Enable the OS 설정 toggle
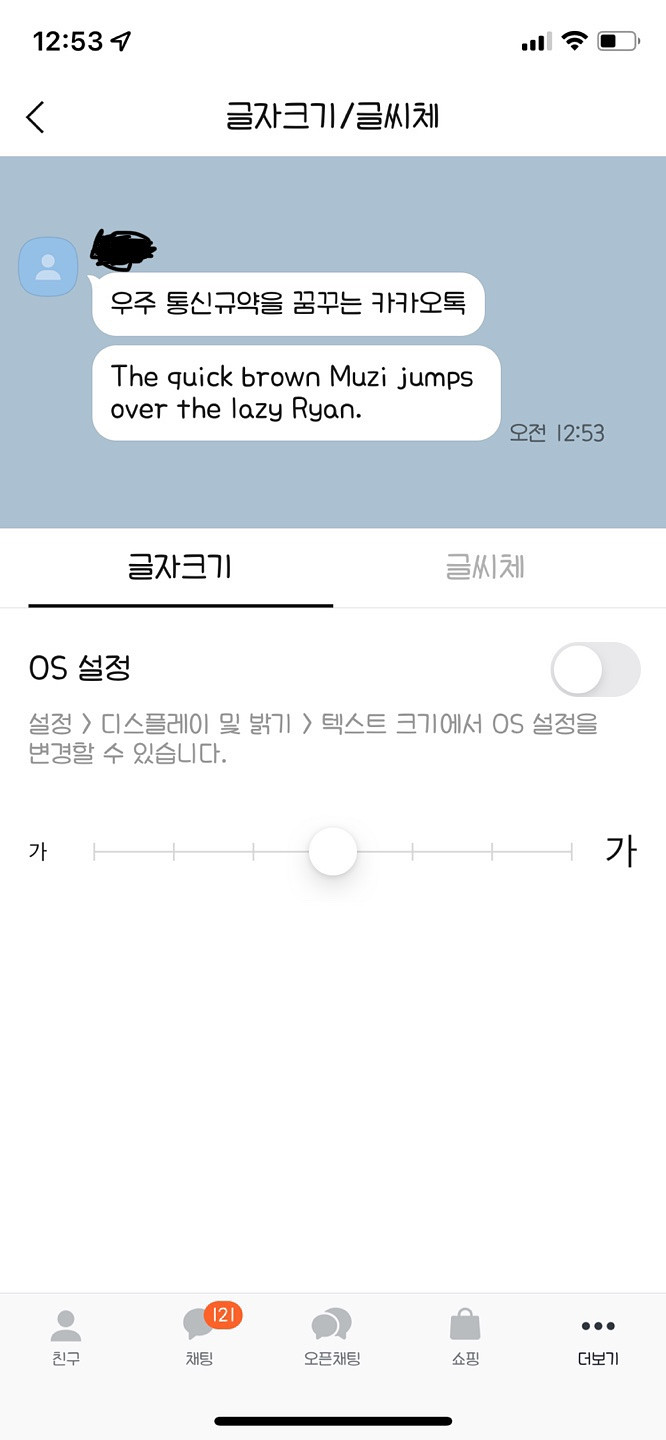The height and width of the screenshot is (1440, 666). (595, 669)
